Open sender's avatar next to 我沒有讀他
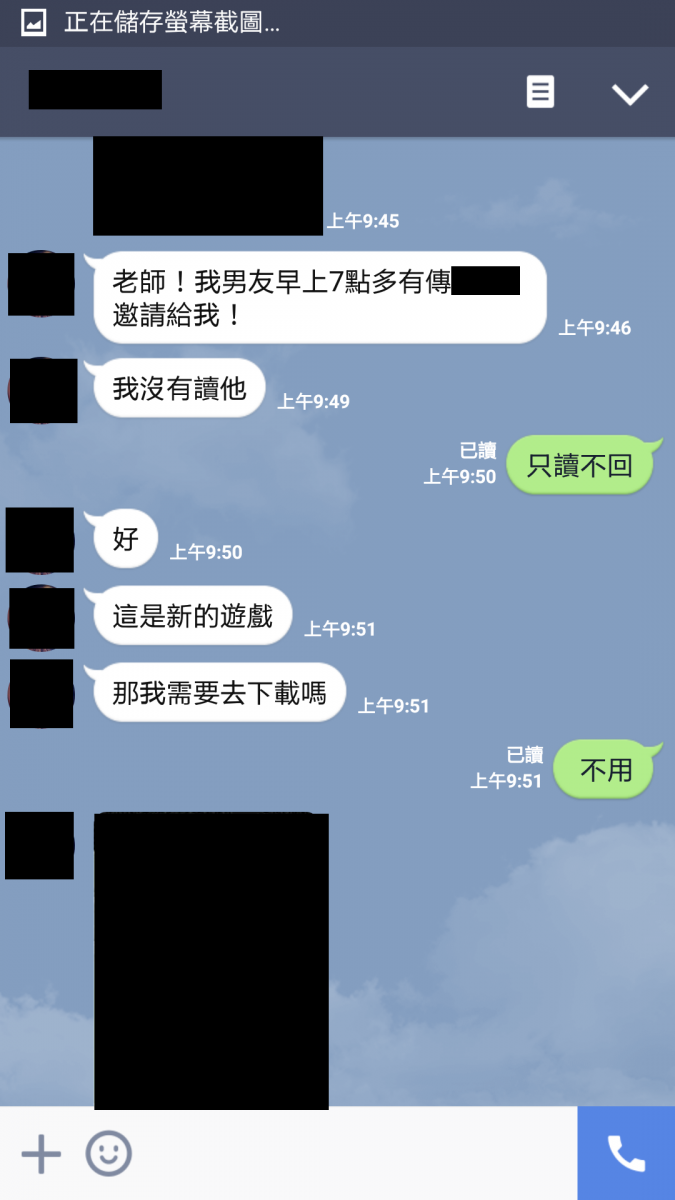 (x=42, y=390)
